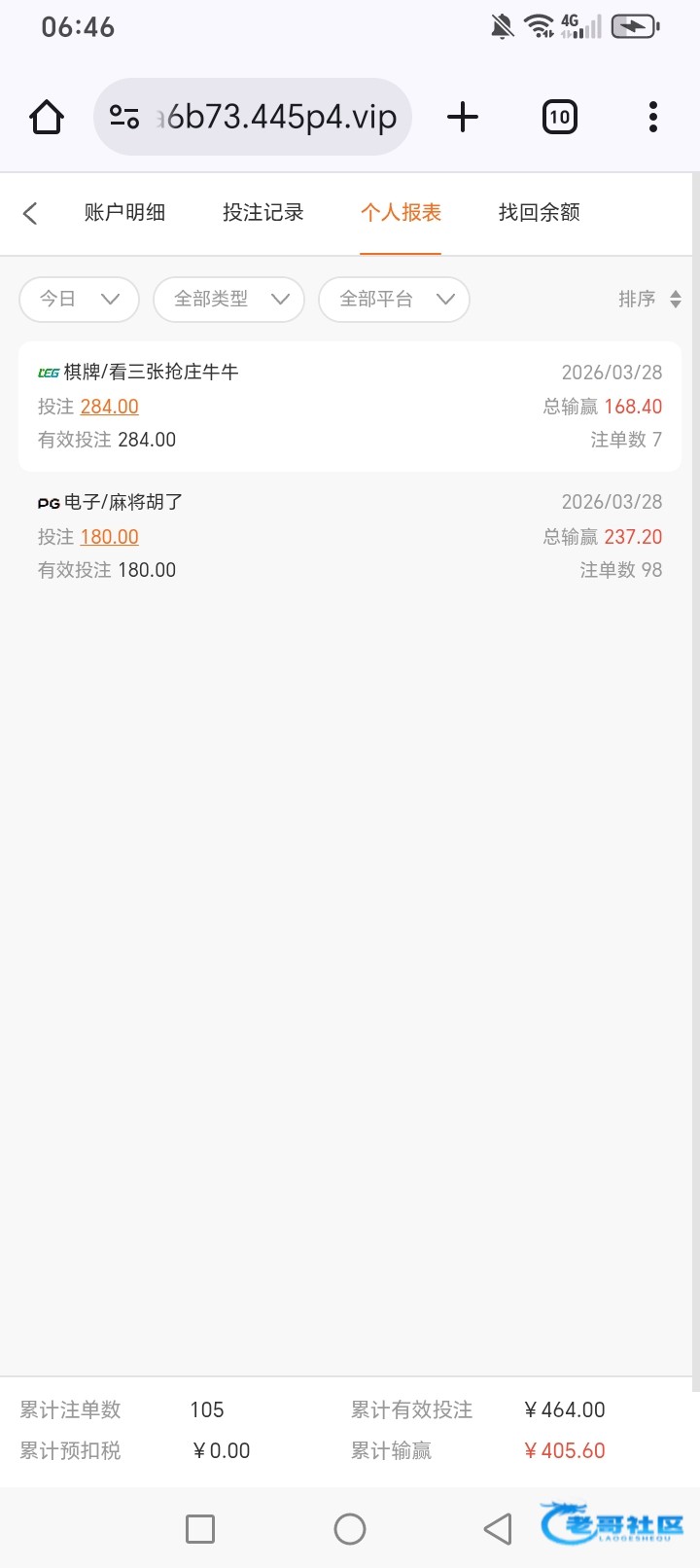Image resolution: width=700 pixels, height=1568 pixels.
Task: Show the open tabs switcher
Action: pyautogui.click(x=559, y=118)
